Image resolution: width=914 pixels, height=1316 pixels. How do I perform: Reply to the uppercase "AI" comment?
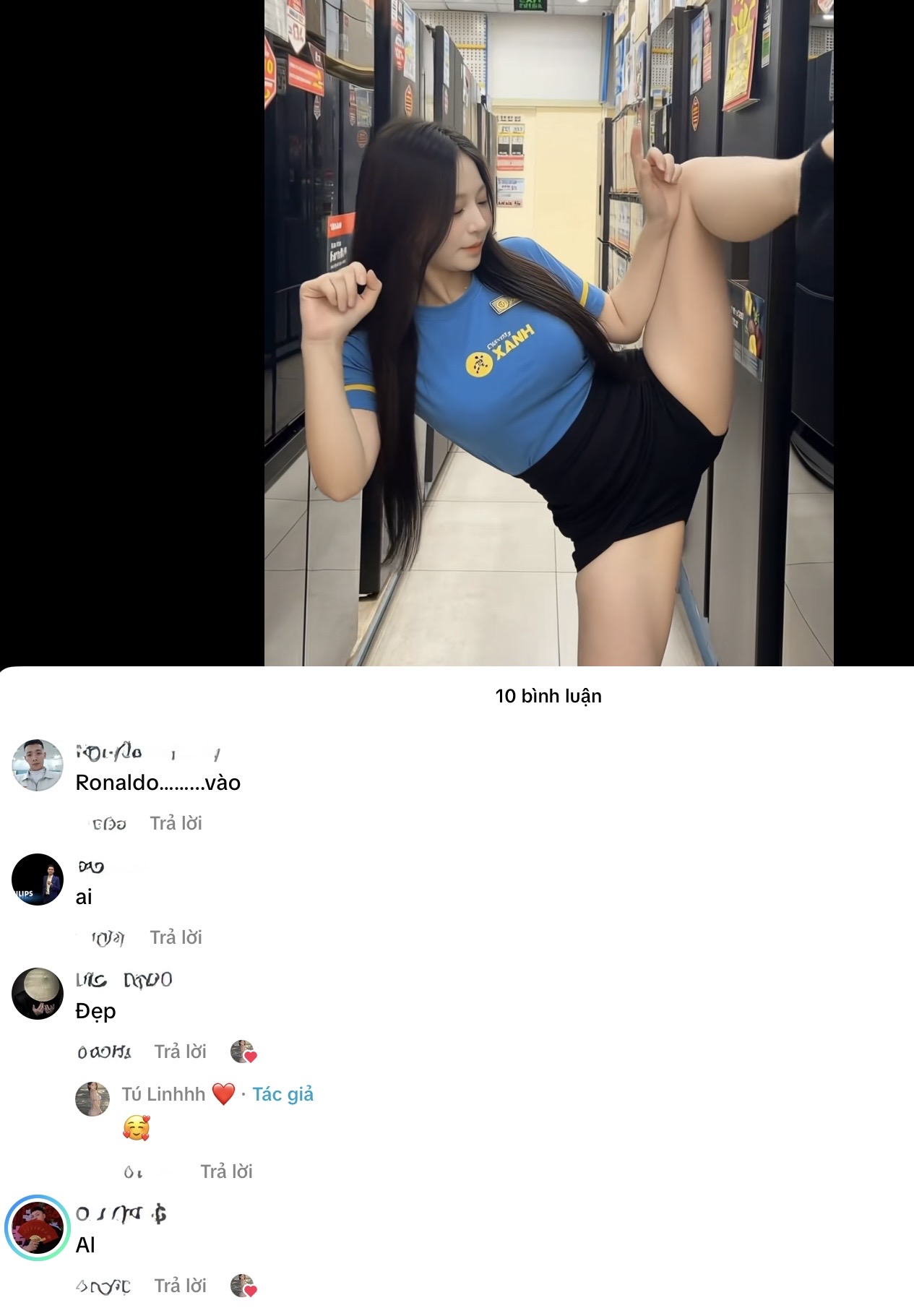click(180, 1286)
